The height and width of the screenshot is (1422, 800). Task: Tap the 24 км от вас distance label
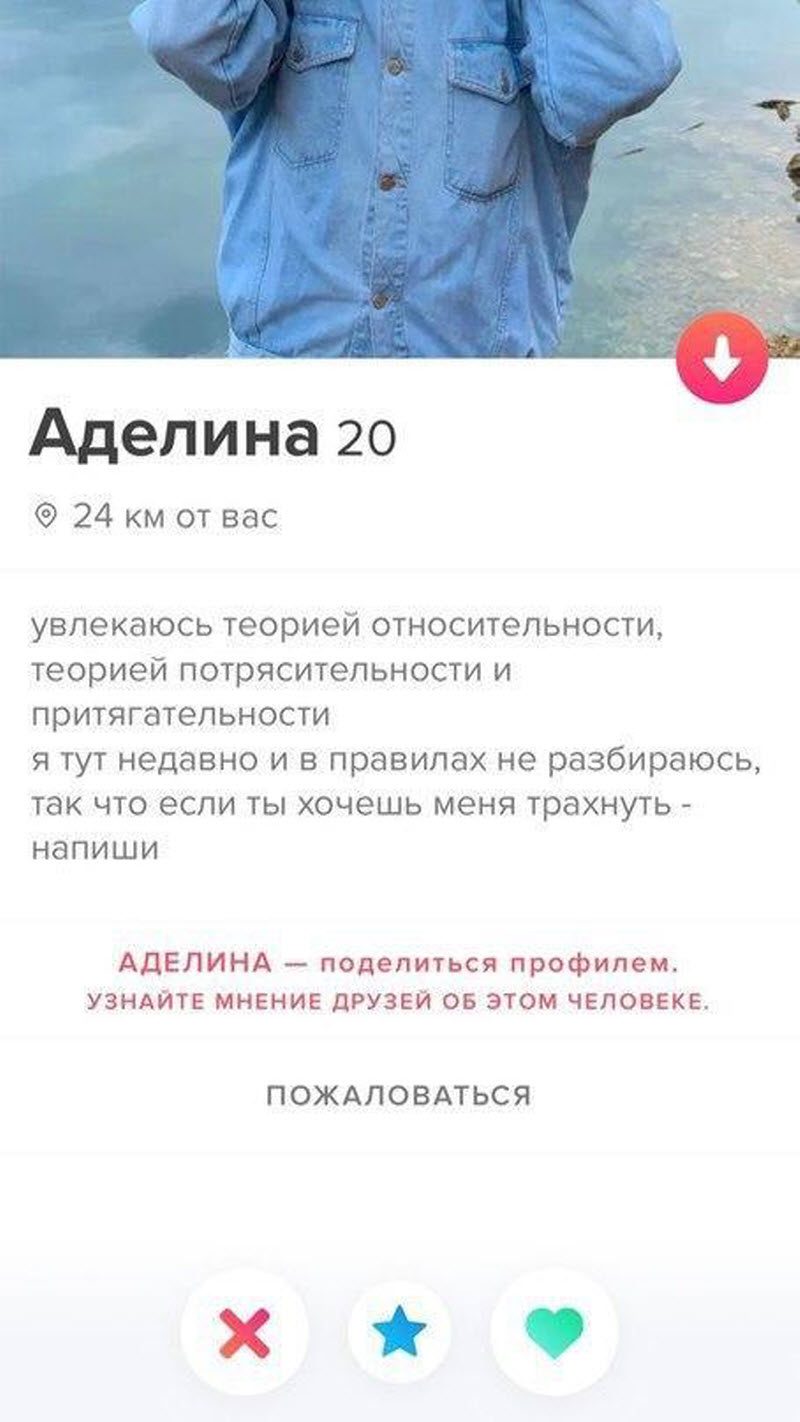(x=170, y=513)
